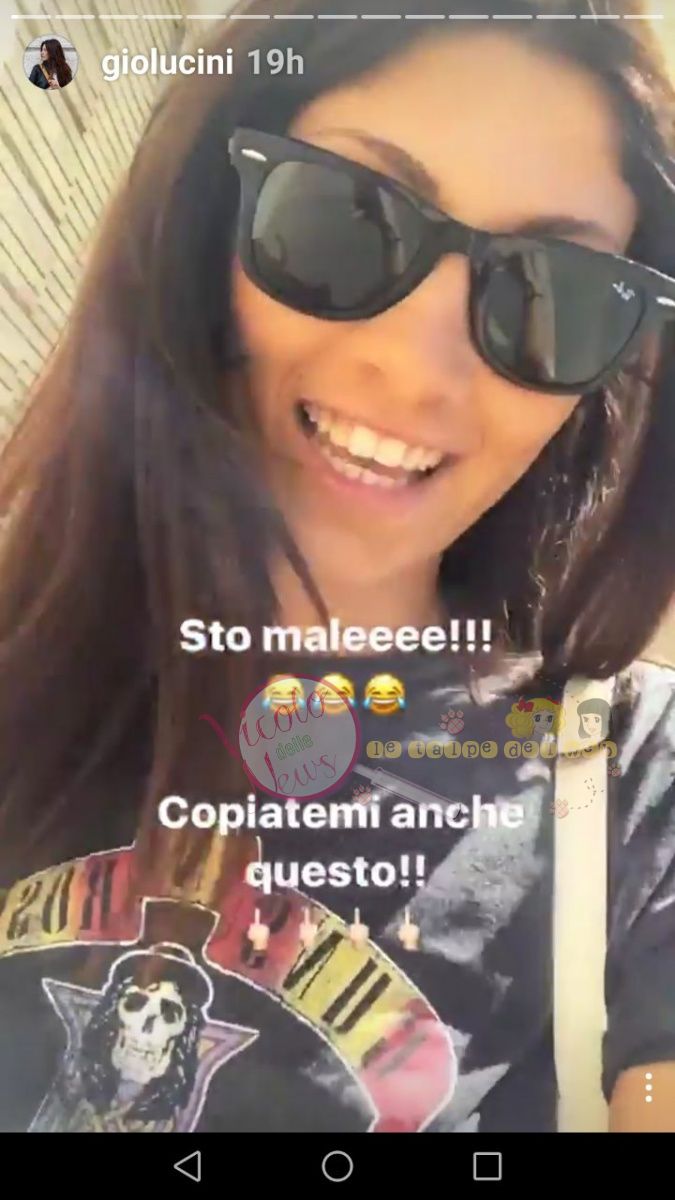675x1200 pixels.
Task: Open the giolucini profile picture
Action: point(50,63)
